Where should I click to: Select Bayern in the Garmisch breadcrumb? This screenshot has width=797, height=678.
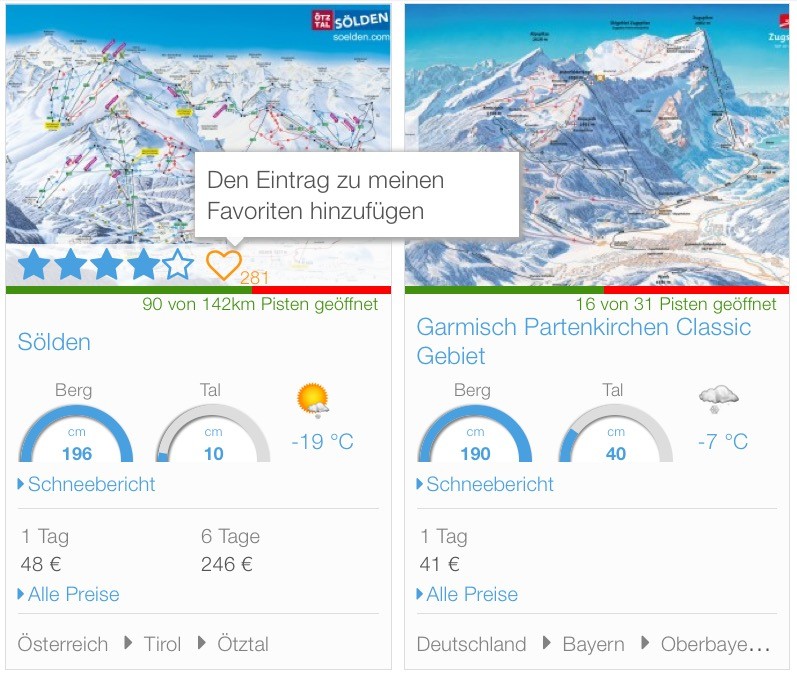(593, 644)
